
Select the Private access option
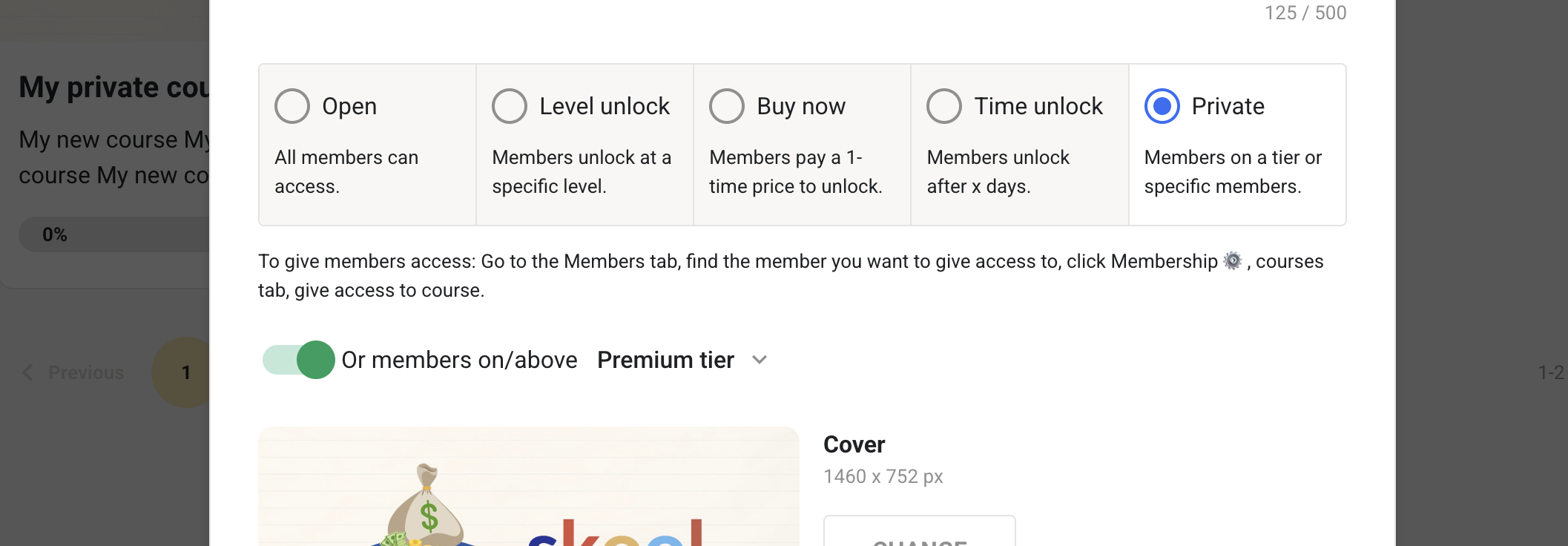pos(1162,107)
